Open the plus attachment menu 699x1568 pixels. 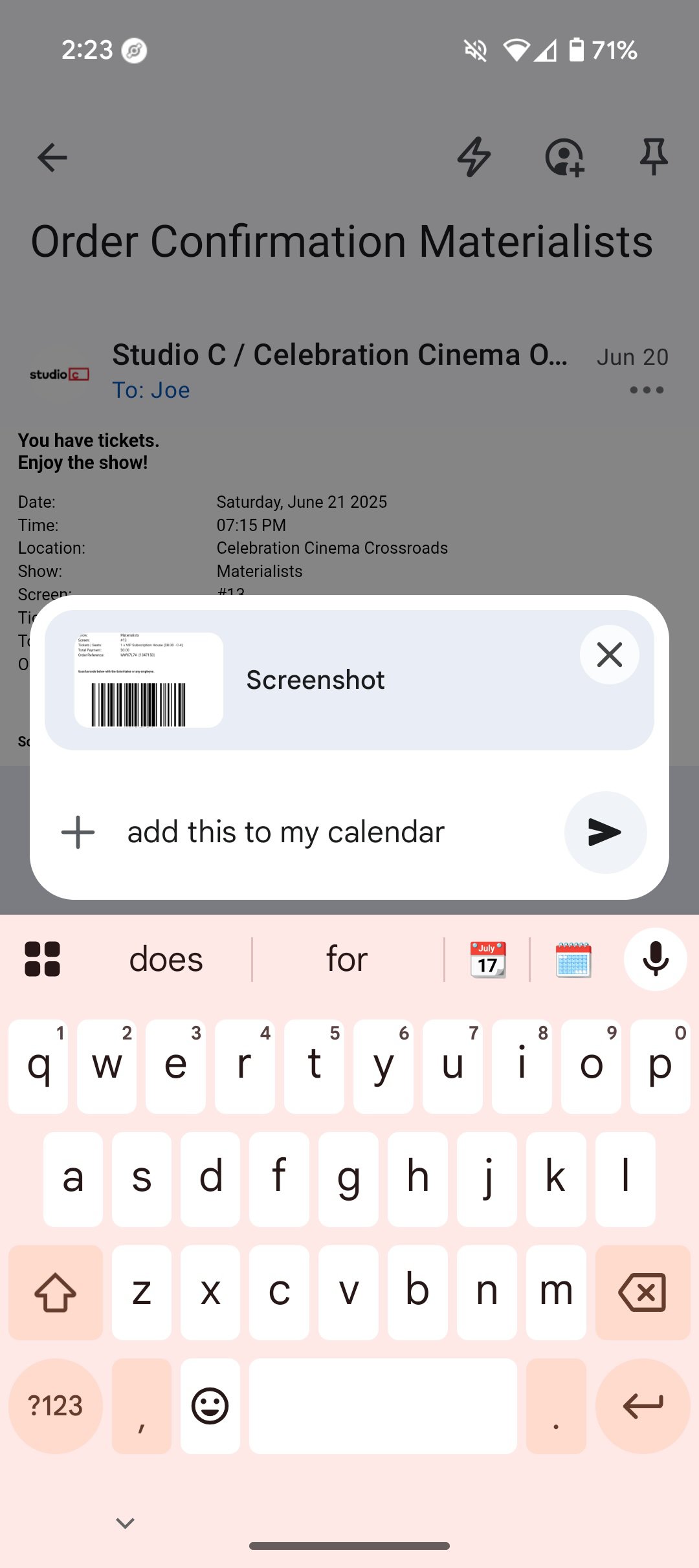click(x=78, y=832)
